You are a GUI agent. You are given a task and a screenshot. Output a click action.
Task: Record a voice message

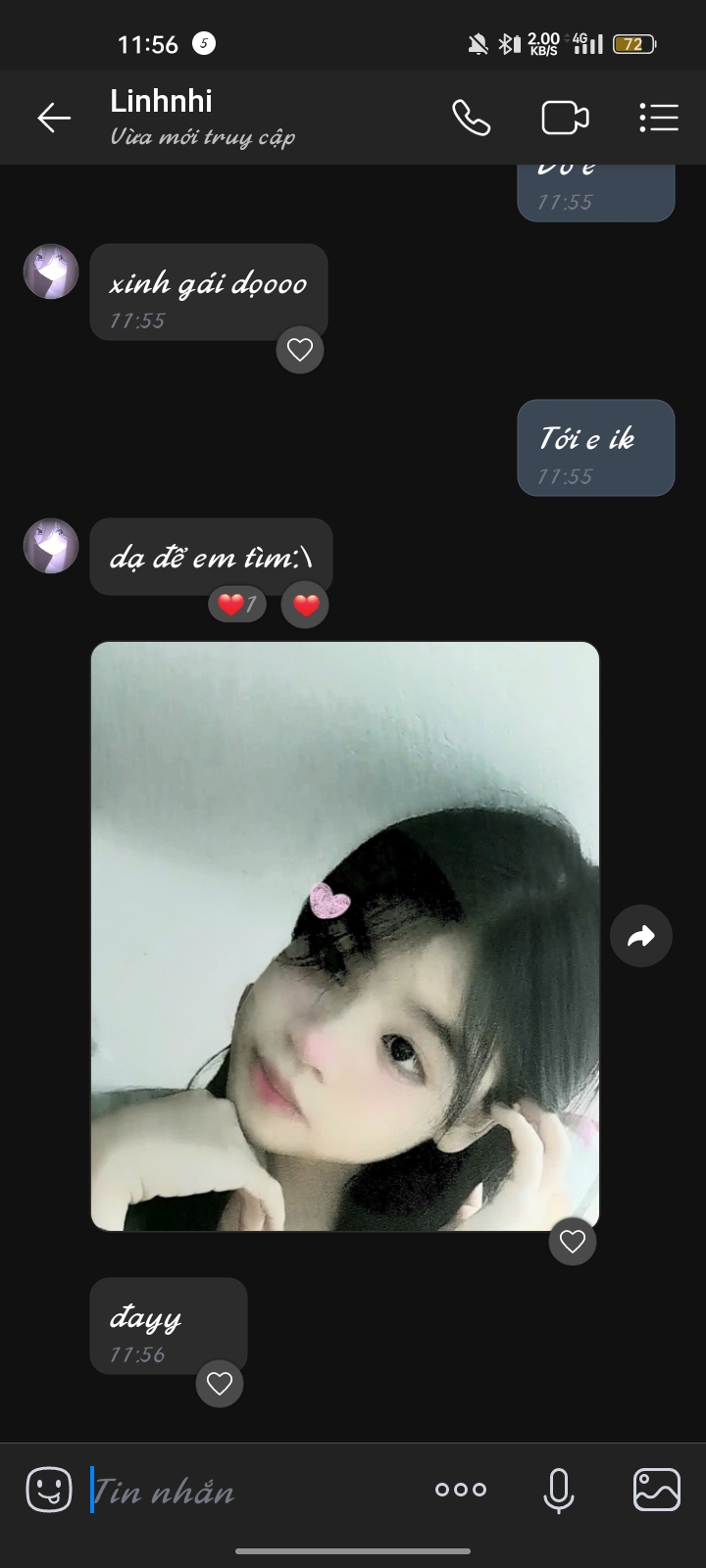coord(559,1491)
